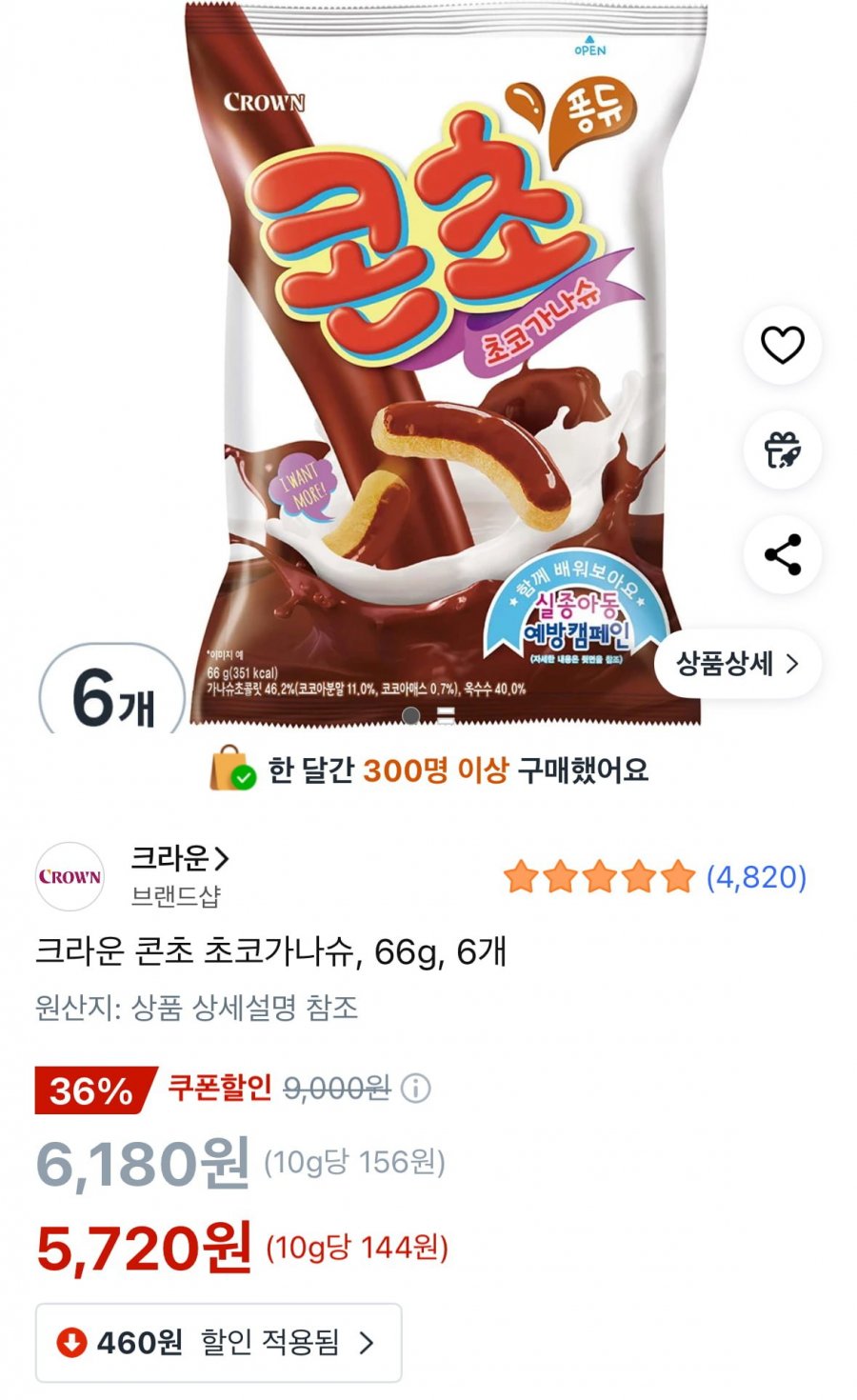Share this product
The image size is (857, 1400).
tap(782, 555)
